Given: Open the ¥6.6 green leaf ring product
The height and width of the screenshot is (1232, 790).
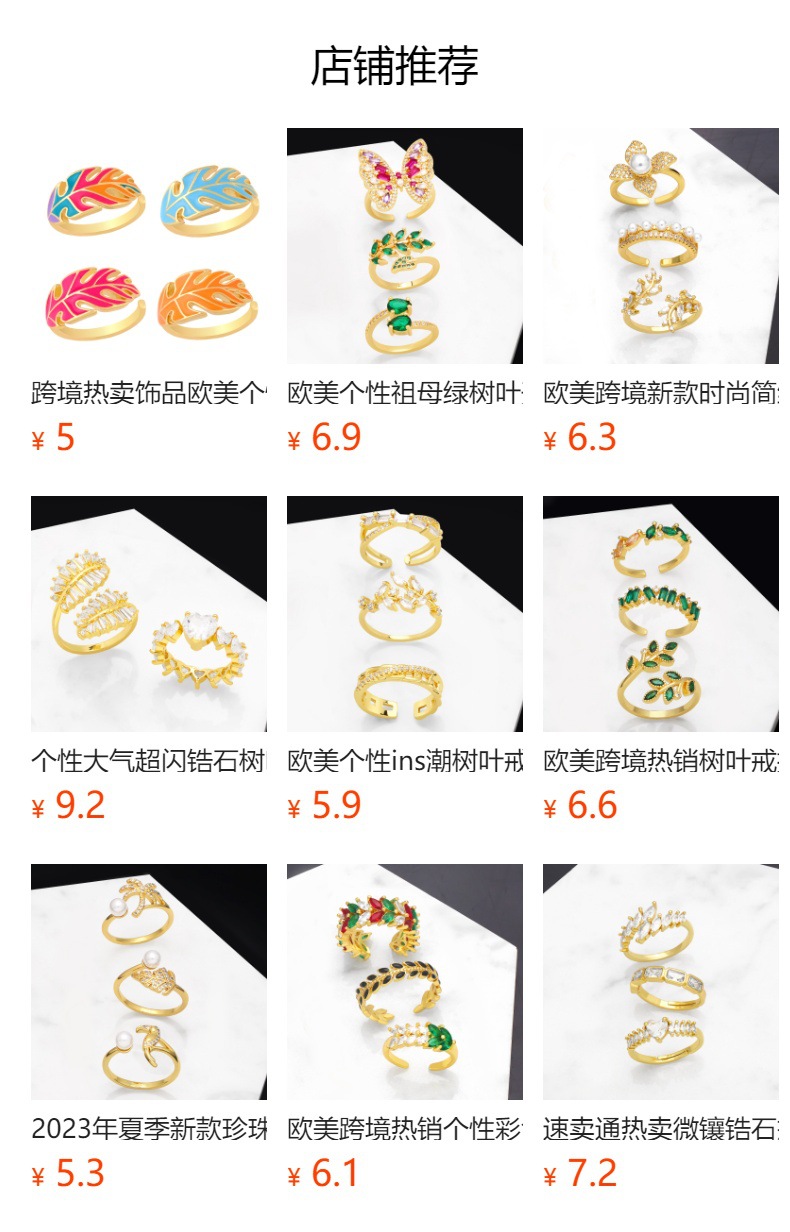Looking at the screenshot, I should point(661,614).
